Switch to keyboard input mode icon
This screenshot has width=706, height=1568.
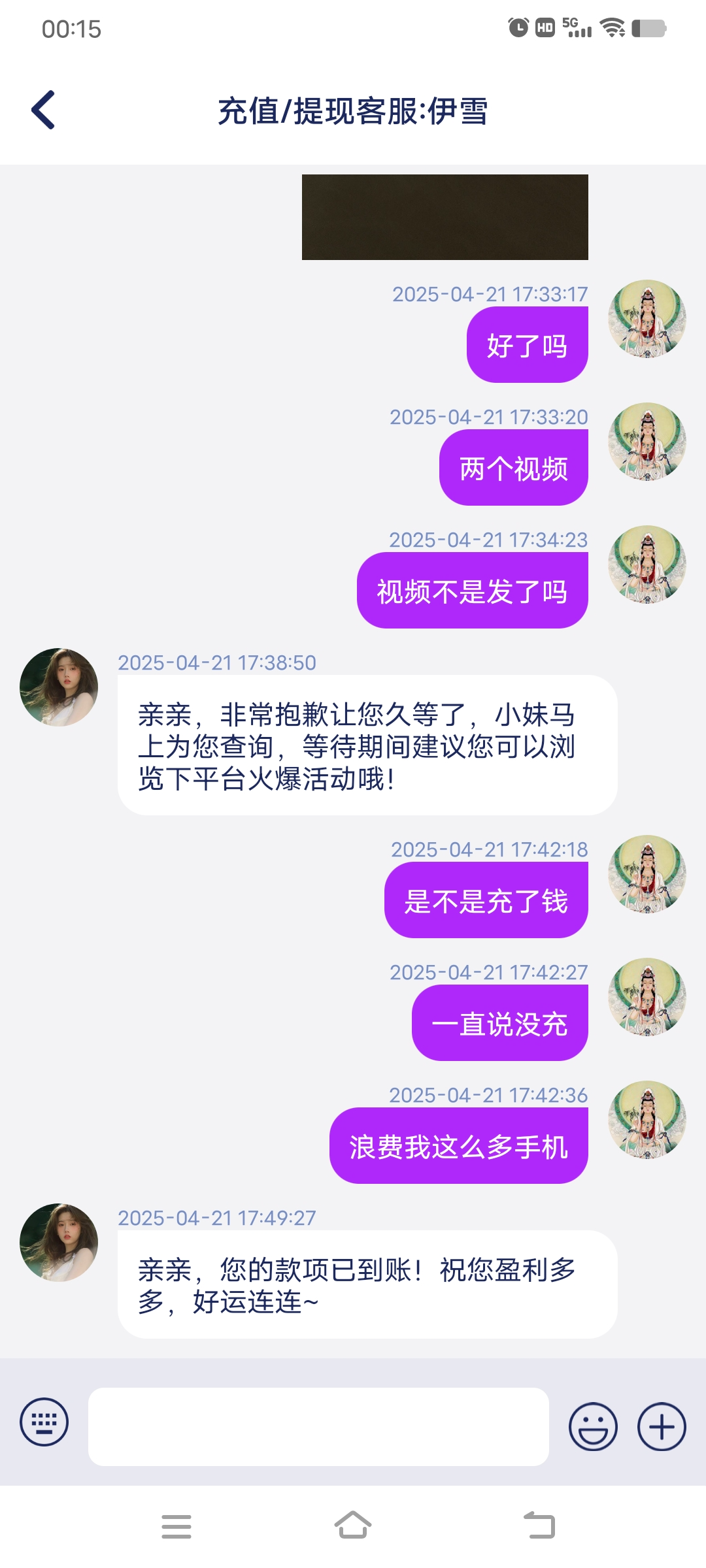coord(43,1424)
